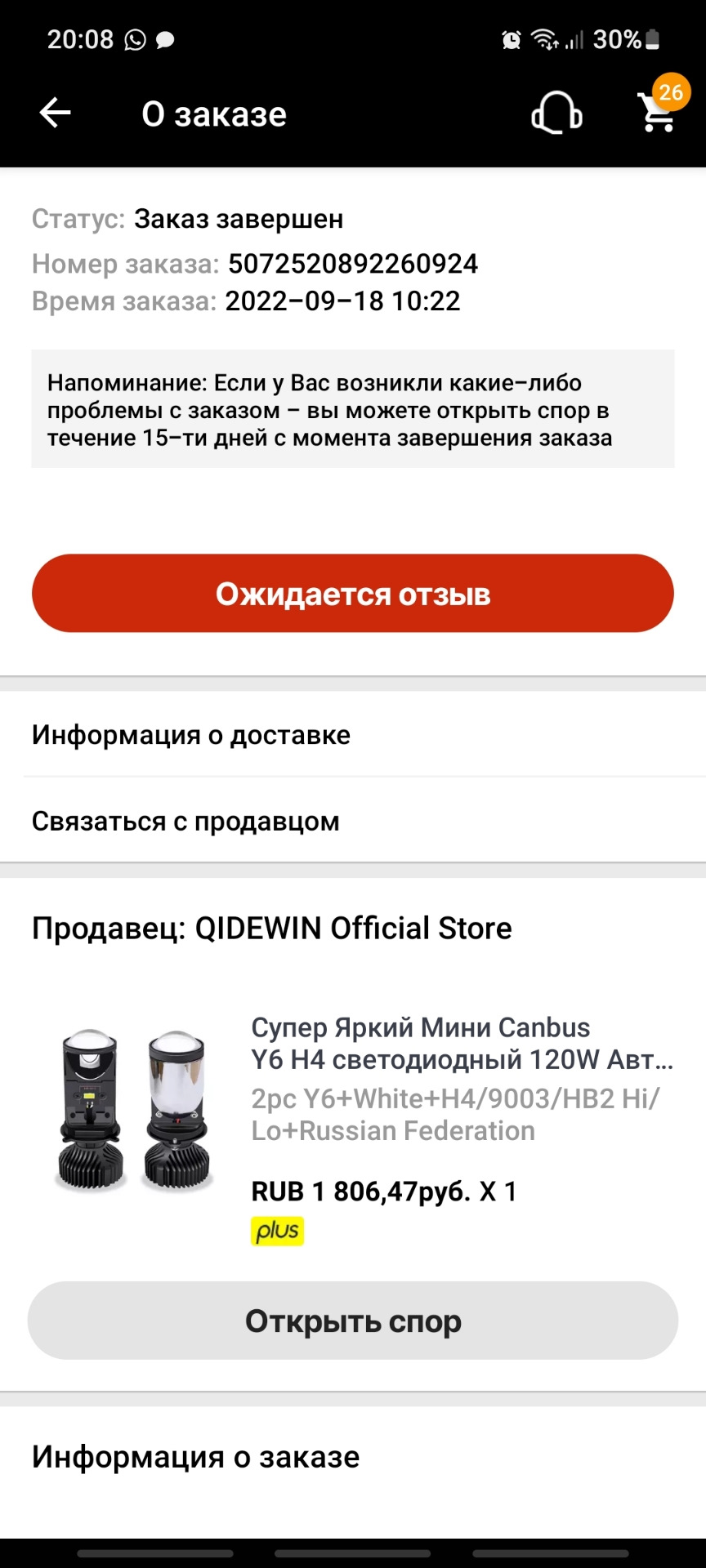706x1568 pixels.
Task: Select Связаться с продавцом
Action: pyautogui.click(x=185, y=822)
